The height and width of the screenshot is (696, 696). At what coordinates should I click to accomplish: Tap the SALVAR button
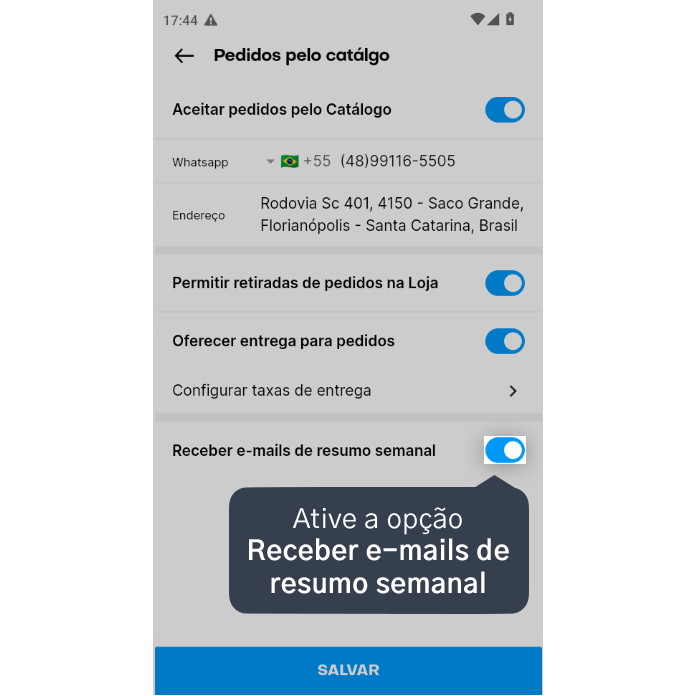(x=348, y=670)
